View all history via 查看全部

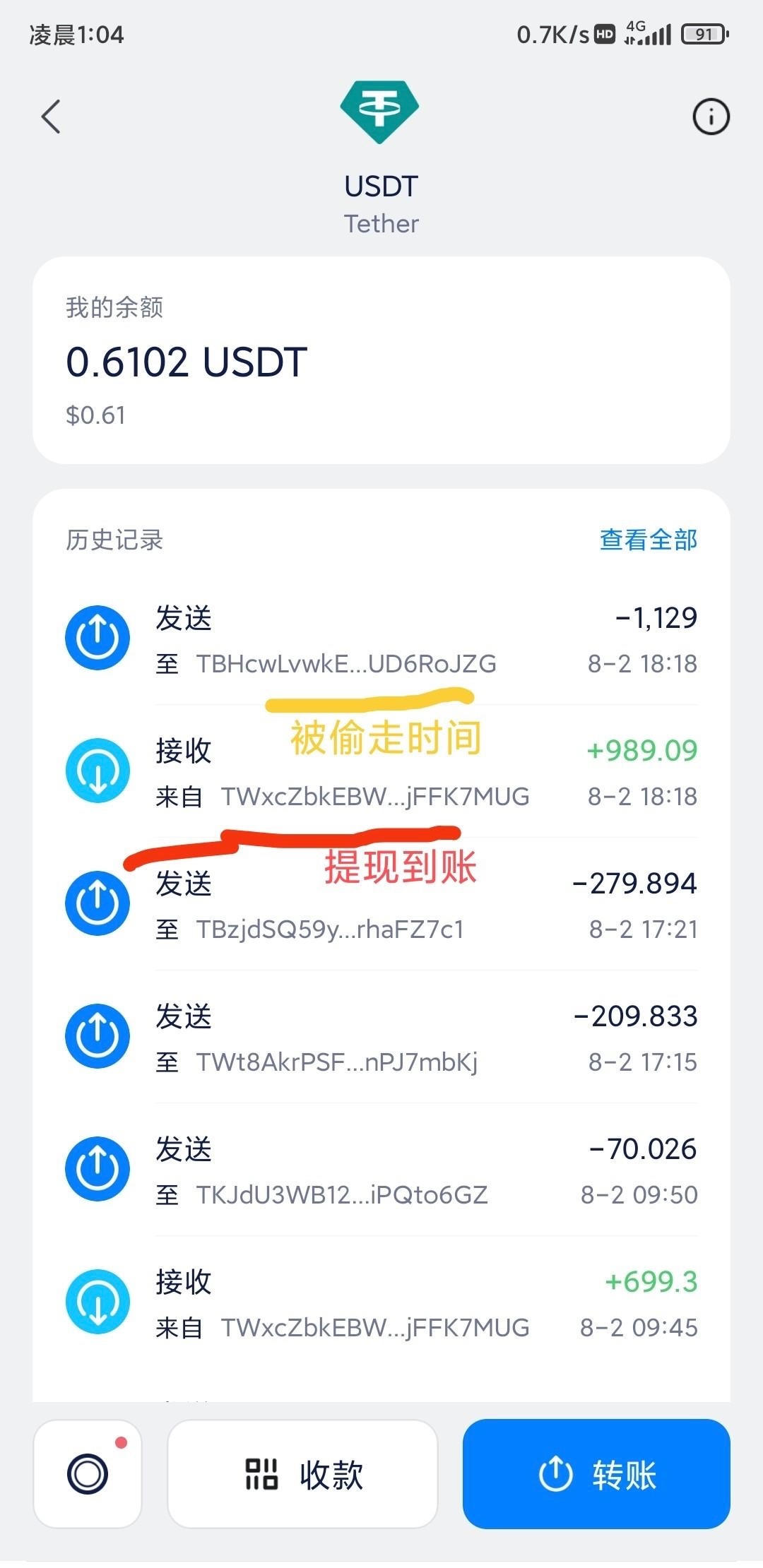click(x=648, y=540)
